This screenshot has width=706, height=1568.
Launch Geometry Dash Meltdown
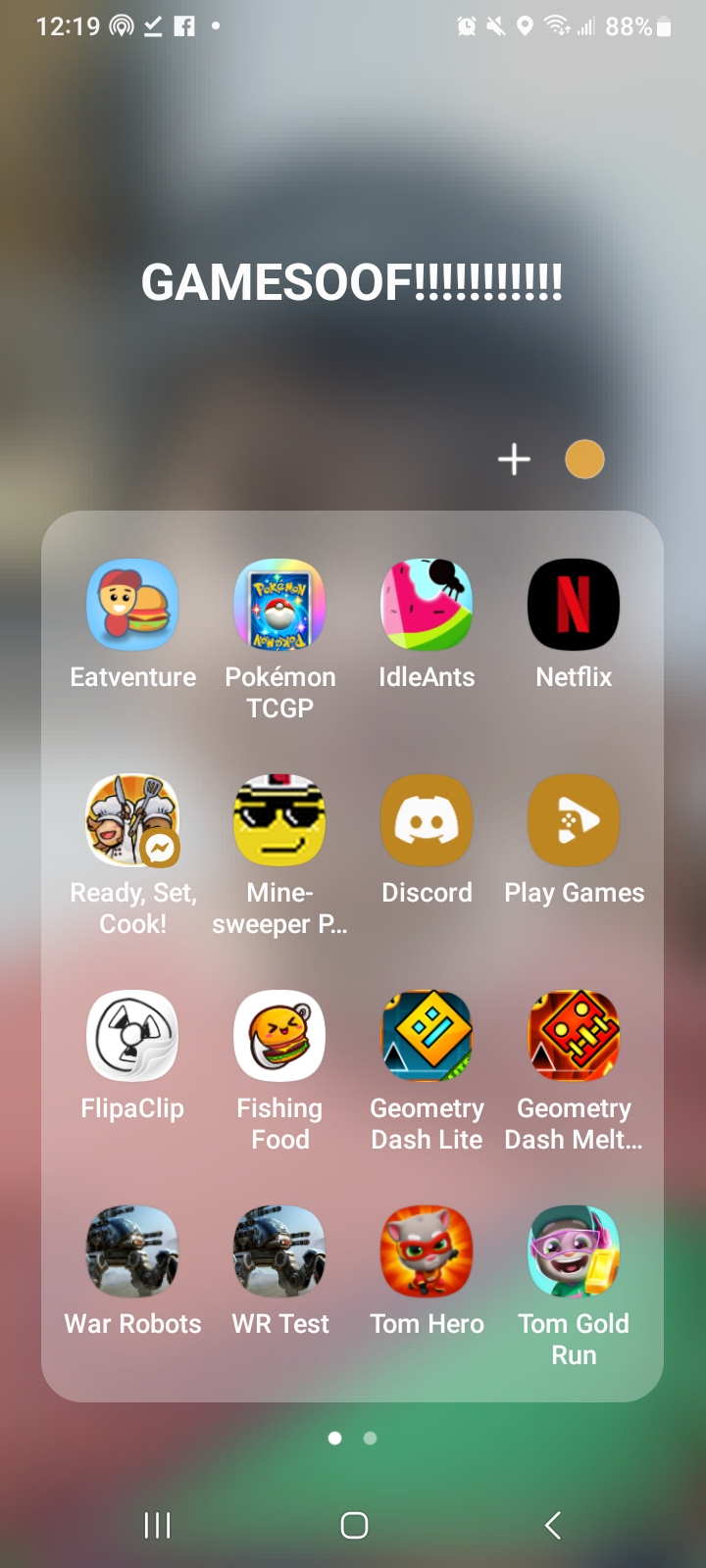pyautogui.click(x=574, y=1036)
